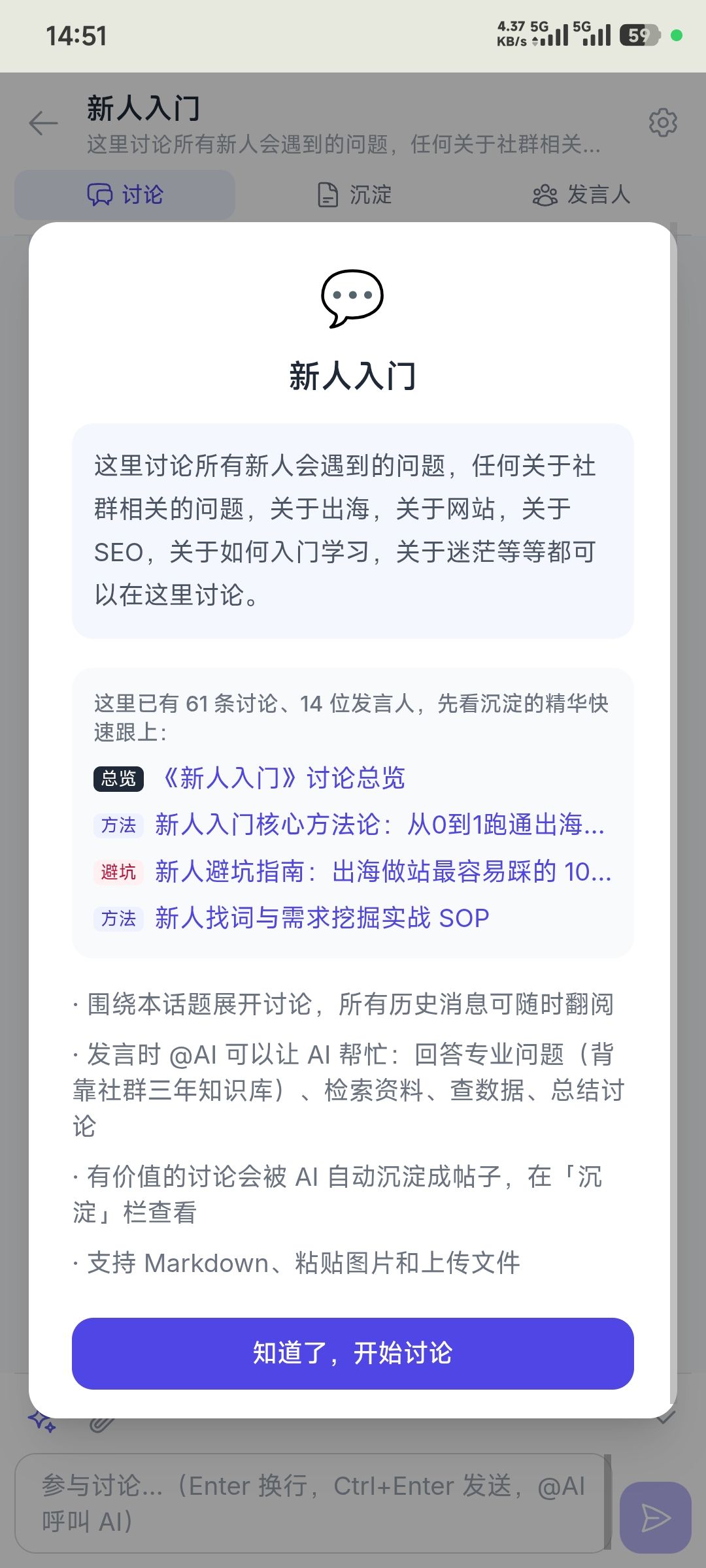706x1568 pixels.
Task: Open 新人避坑指南 post link
Action: [383, 872]
